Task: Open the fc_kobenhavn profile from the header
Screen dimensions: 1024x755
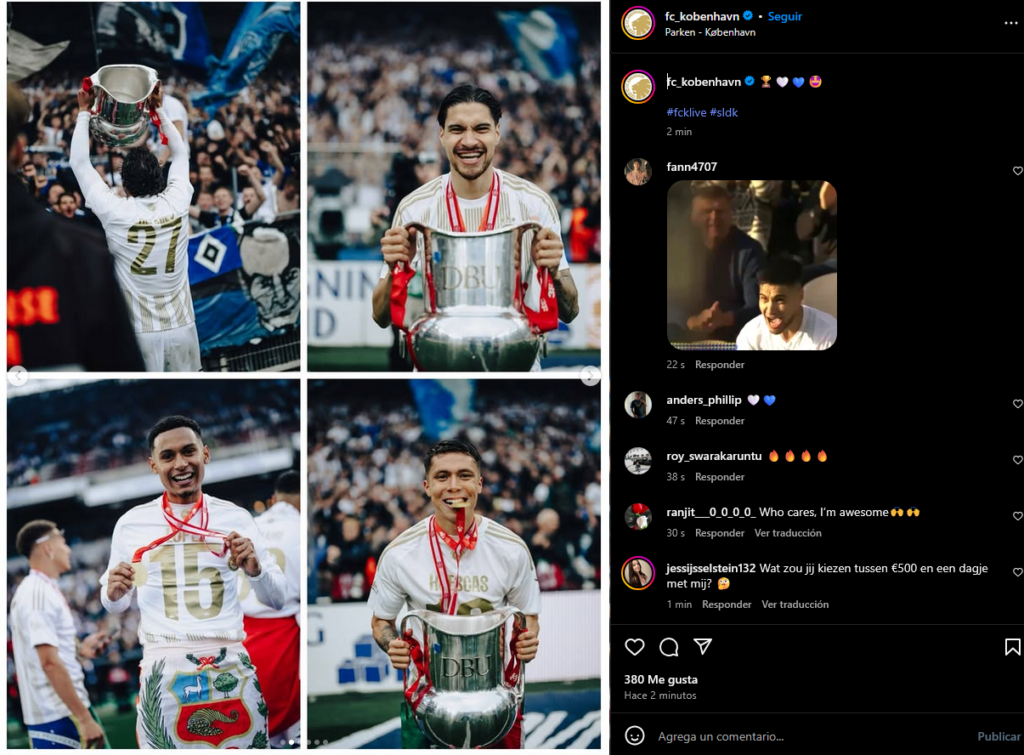Action: [x=703, y=16]
